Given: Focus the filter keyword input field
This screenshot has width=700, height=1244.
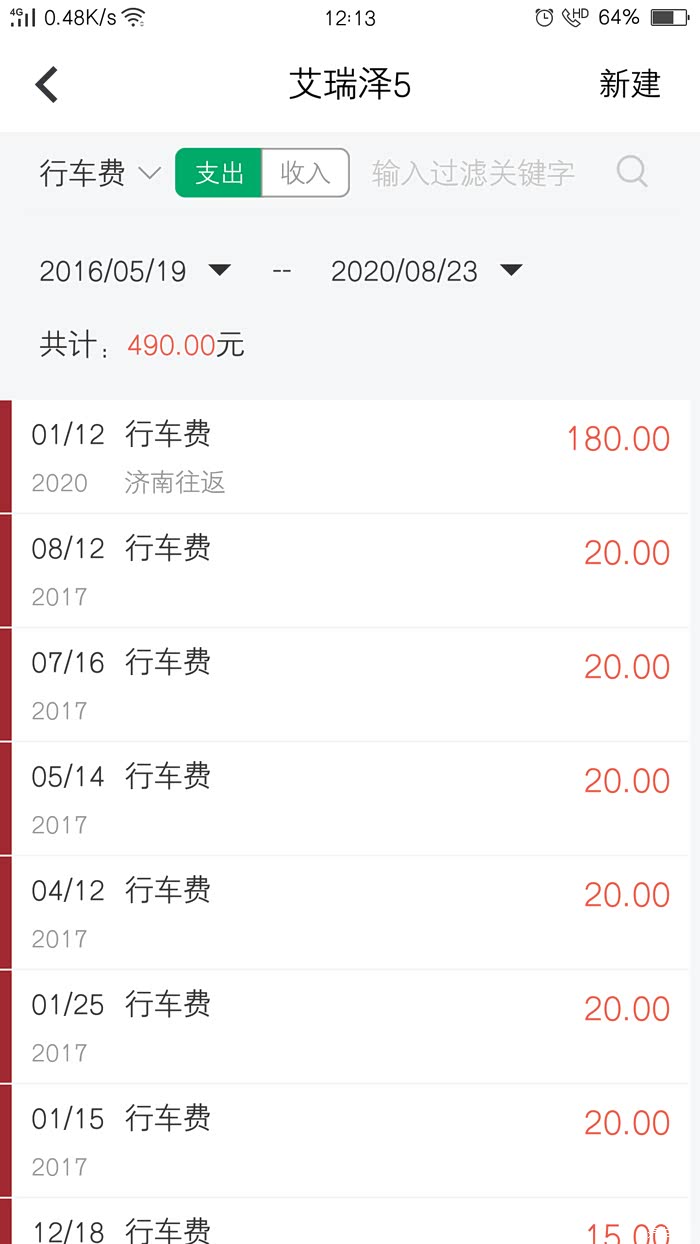Looking at the screenshot, I should pos(473,173).
